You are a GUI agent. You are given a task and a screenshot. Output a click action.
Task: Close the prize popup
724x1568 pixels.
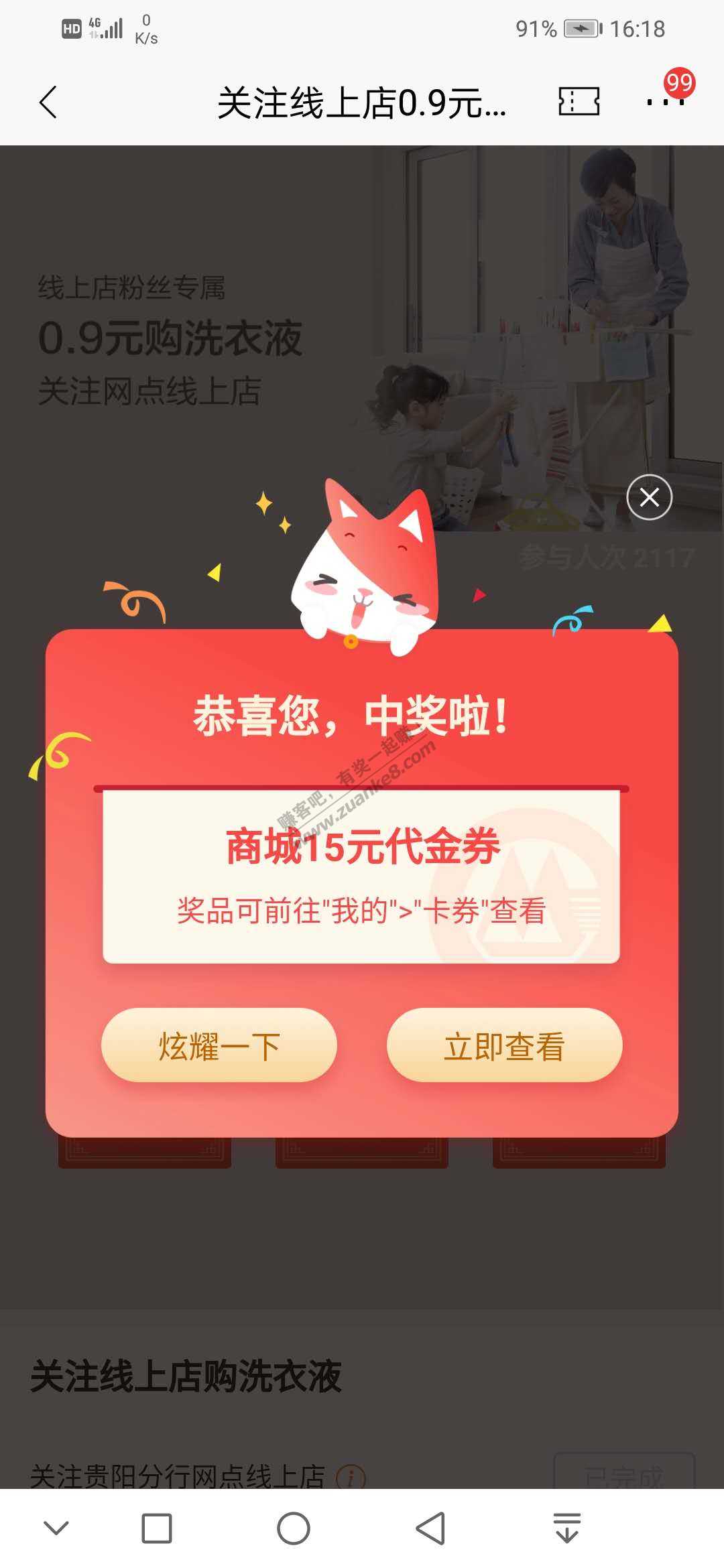(x=649, y=497)
